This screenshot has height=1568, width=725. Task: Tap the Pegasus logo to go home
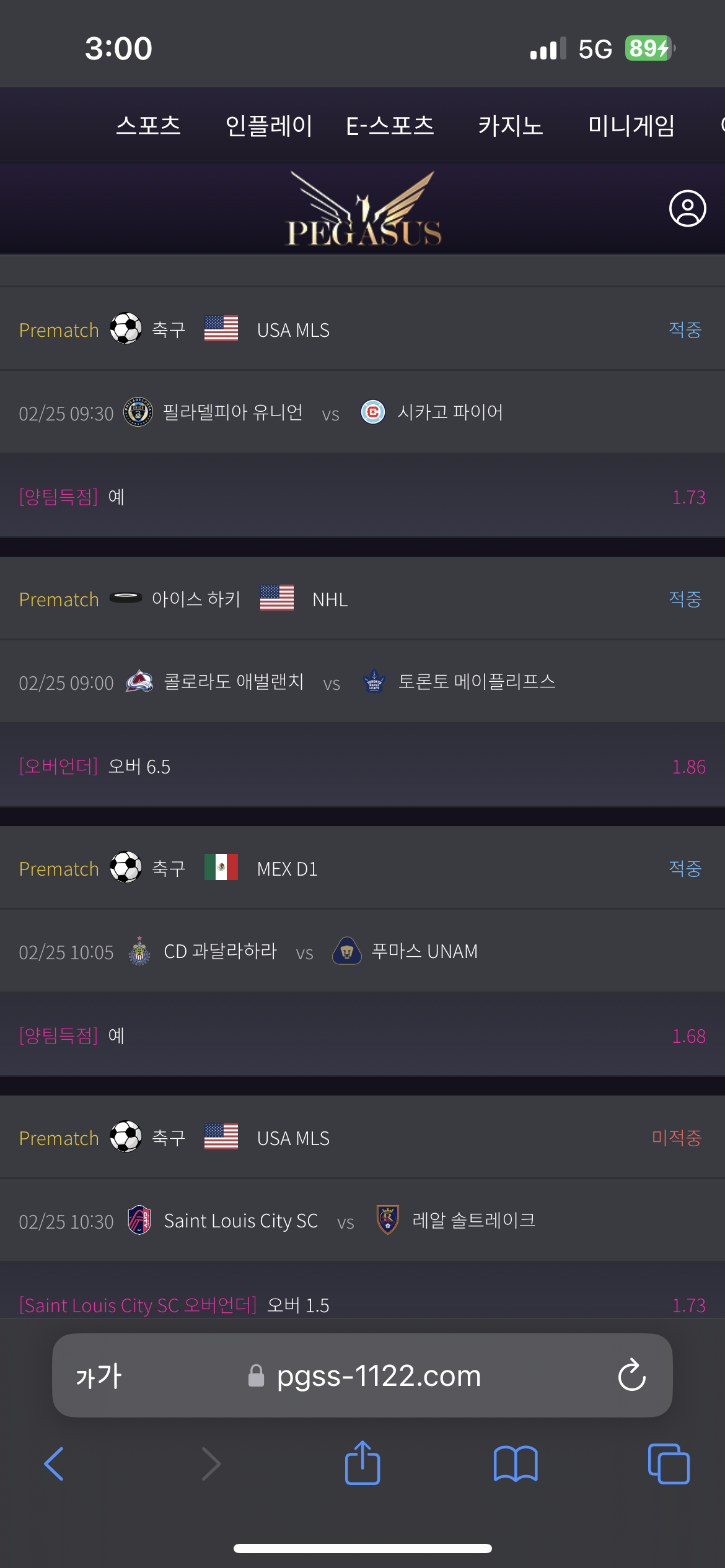[x=363, y=210]
